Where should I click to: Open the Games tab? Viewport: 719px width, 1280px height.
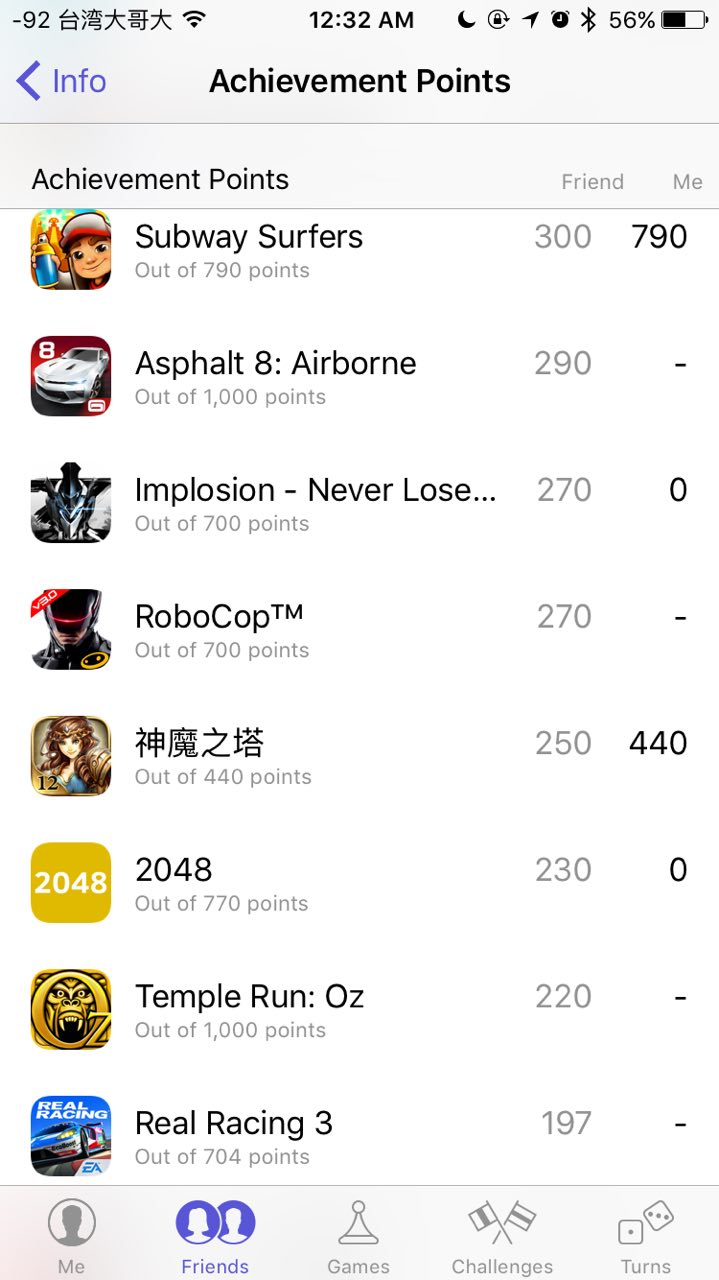(358, 1236)
